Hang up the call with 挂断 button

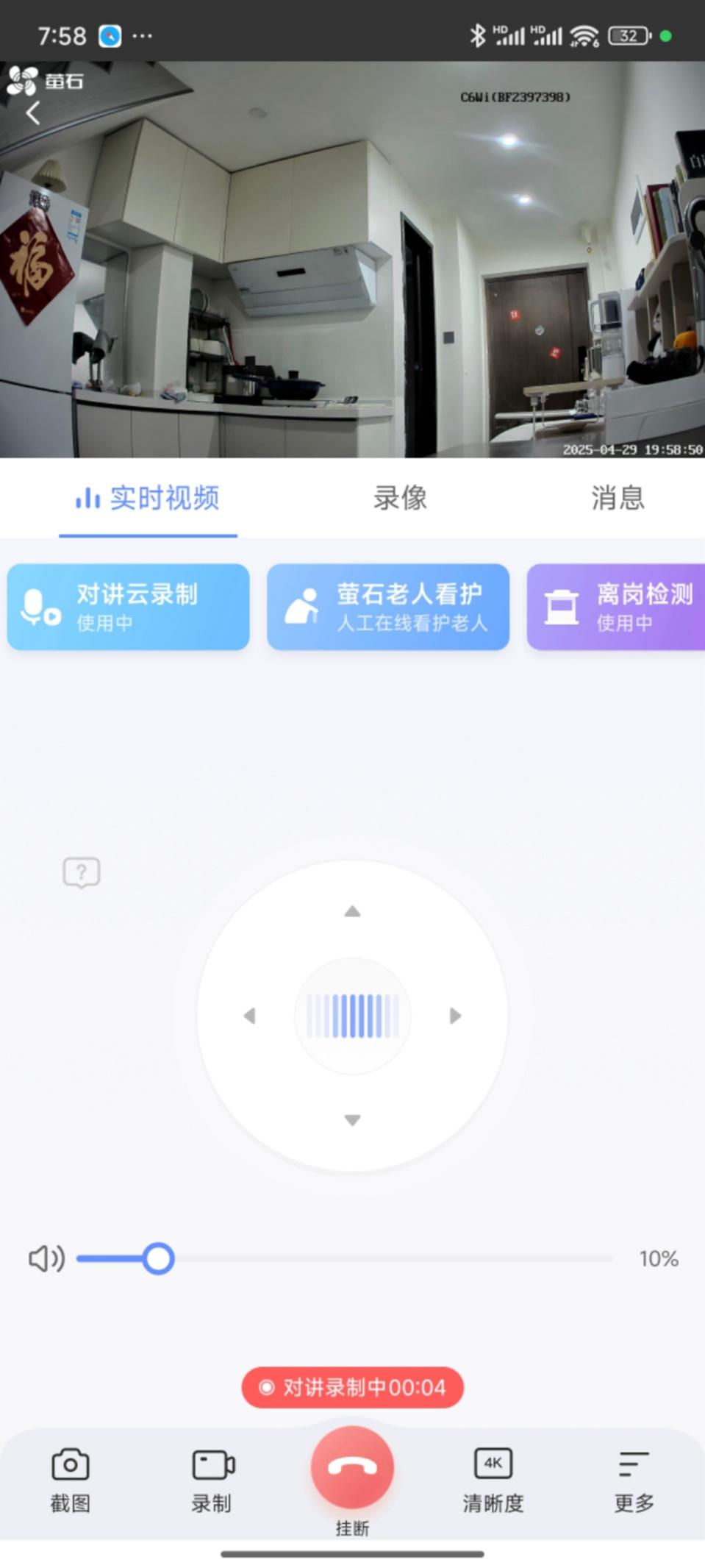pos(352,1467)
